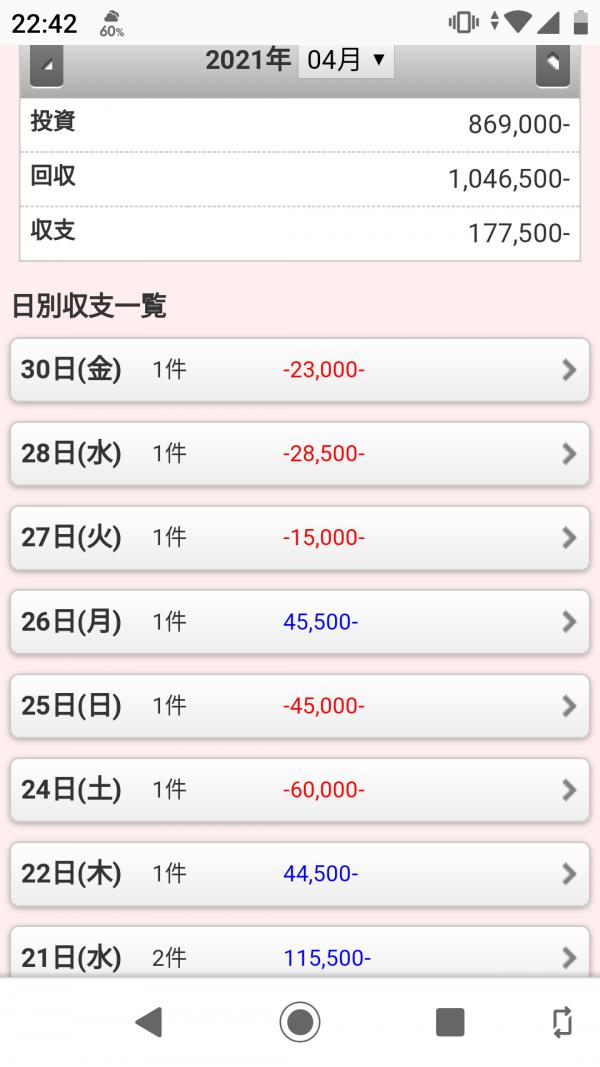Open the 04月 month dropdown
600x1067 pixels.
pyautogui.click(x=346, y=61)
